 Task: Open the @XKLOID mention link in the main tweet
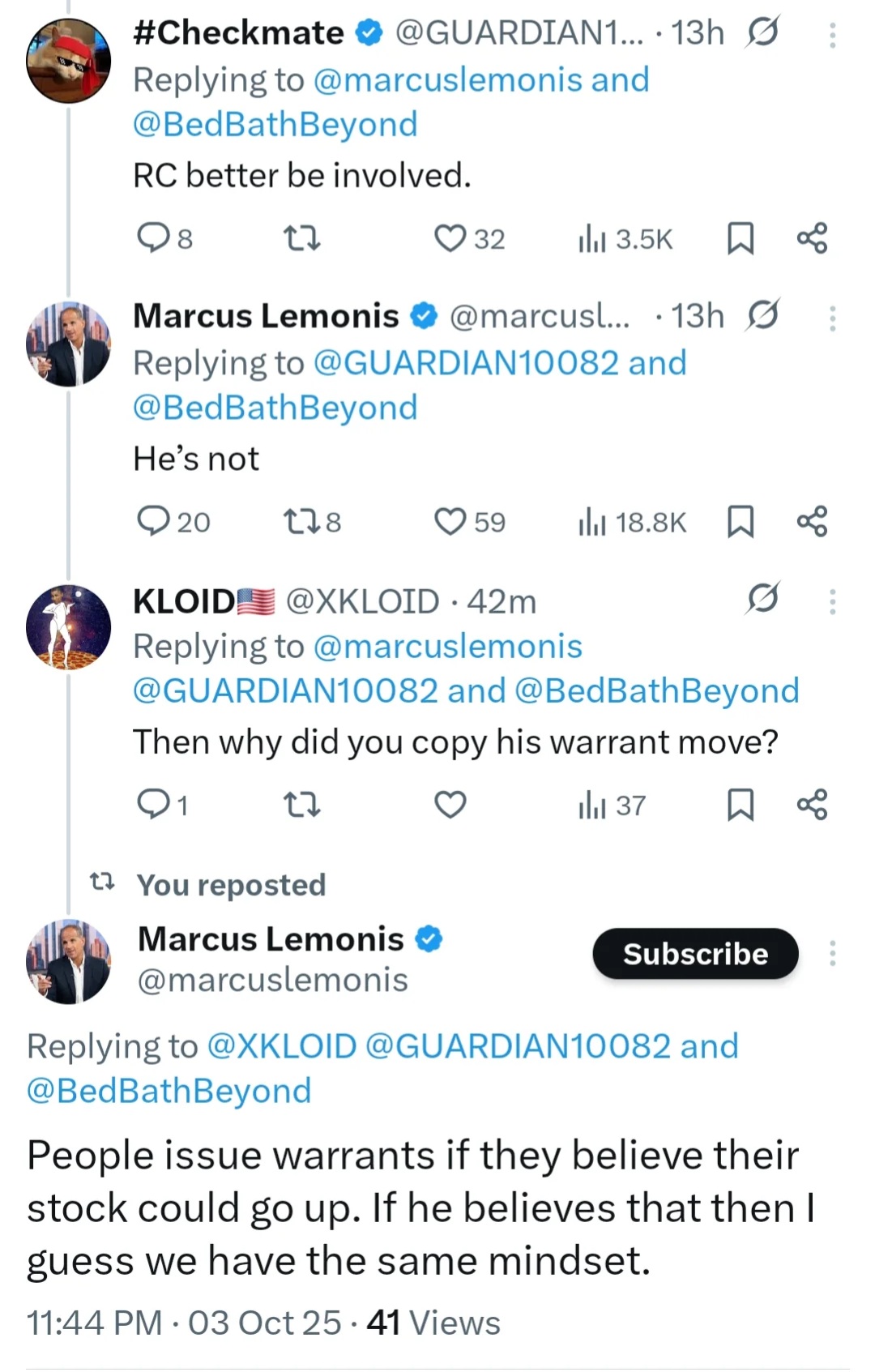[282, 1046]
